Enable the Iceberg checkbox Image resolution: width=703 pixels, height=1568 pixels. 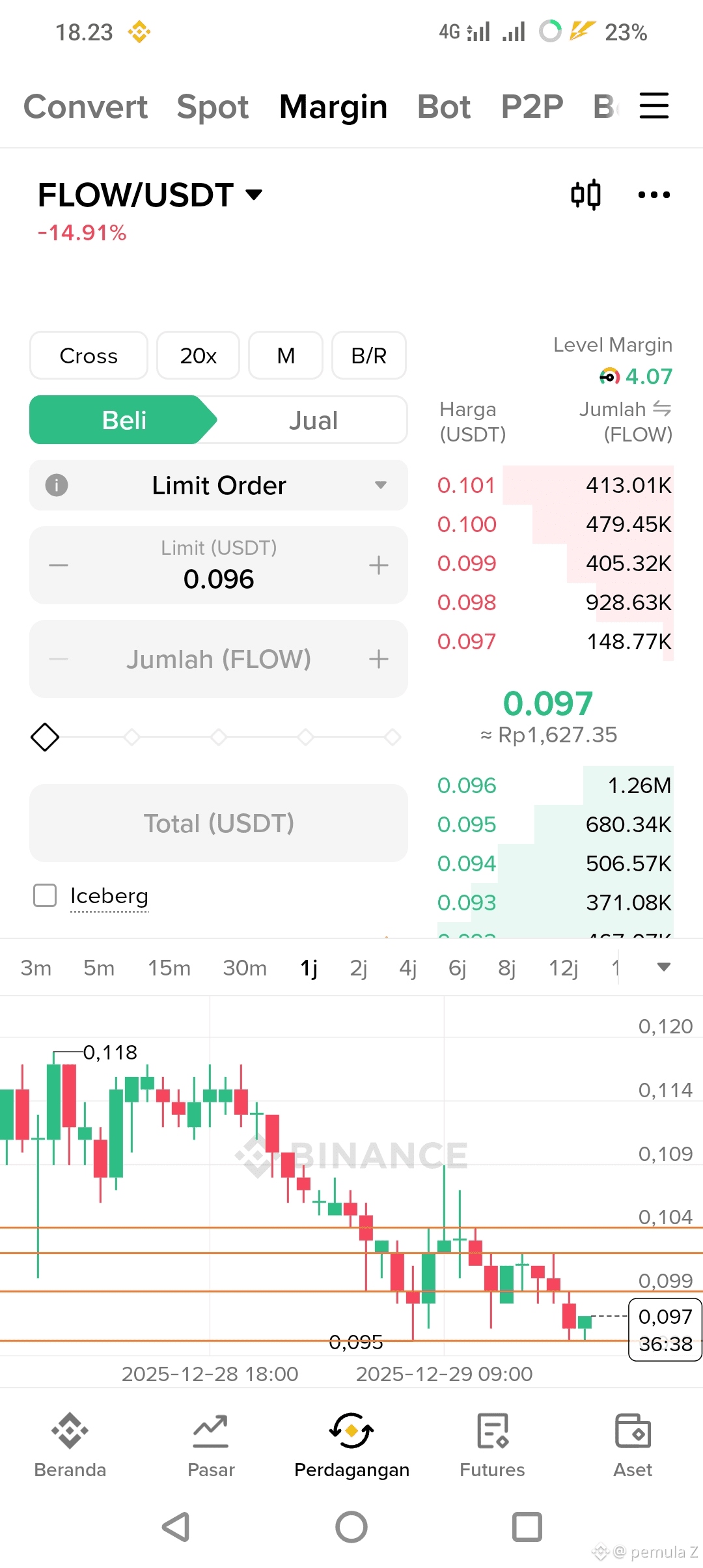tap(45, 895)
